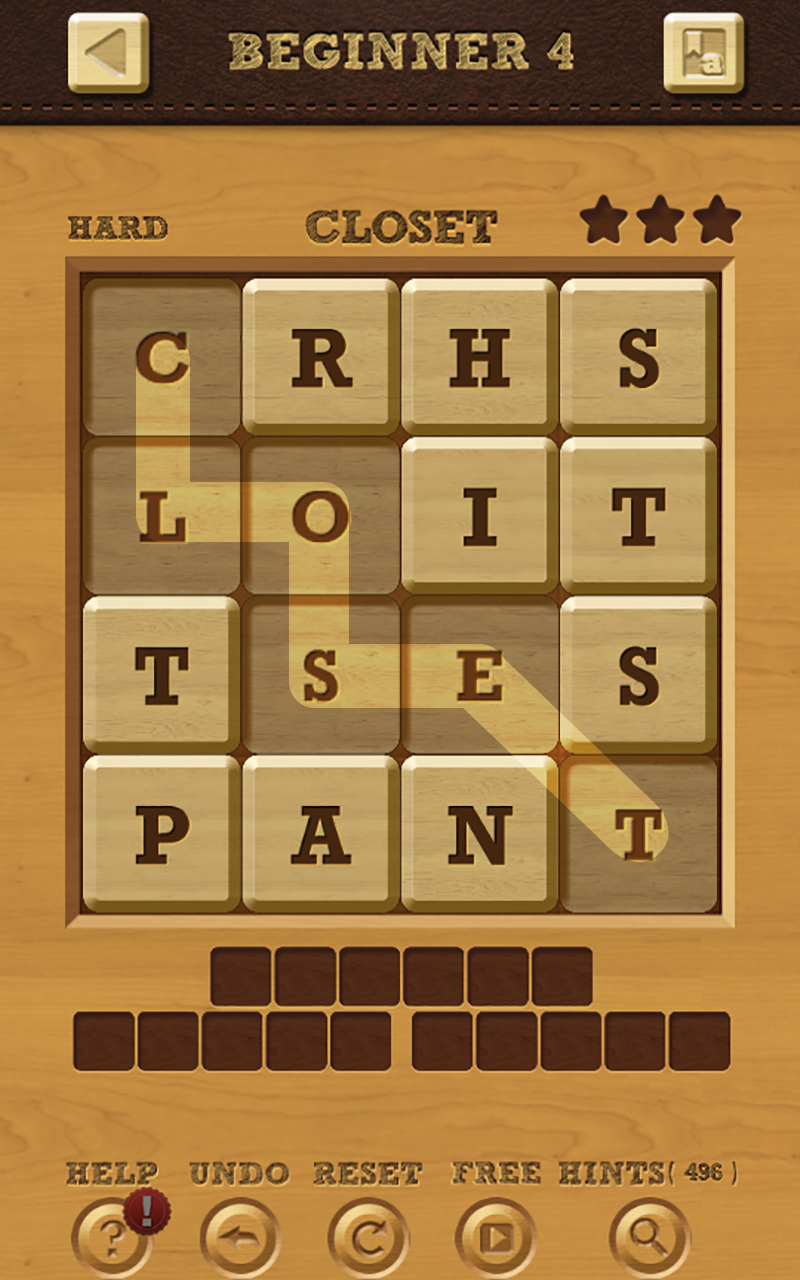Open the dictionary icon in the header
This screenshot has height=1280, width=800.
click(x=703, y=53)
